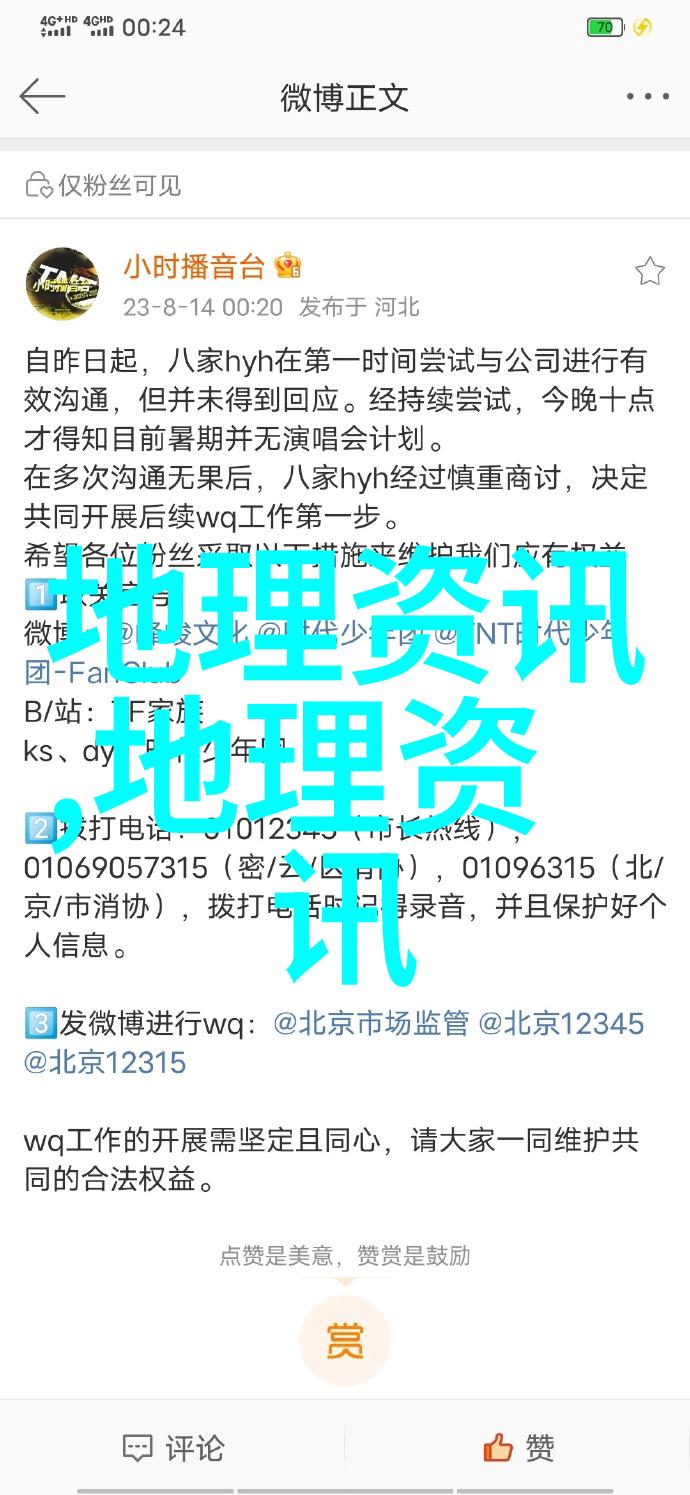
Task: Open the @北京12315 mention
Action: [105, 1062]
